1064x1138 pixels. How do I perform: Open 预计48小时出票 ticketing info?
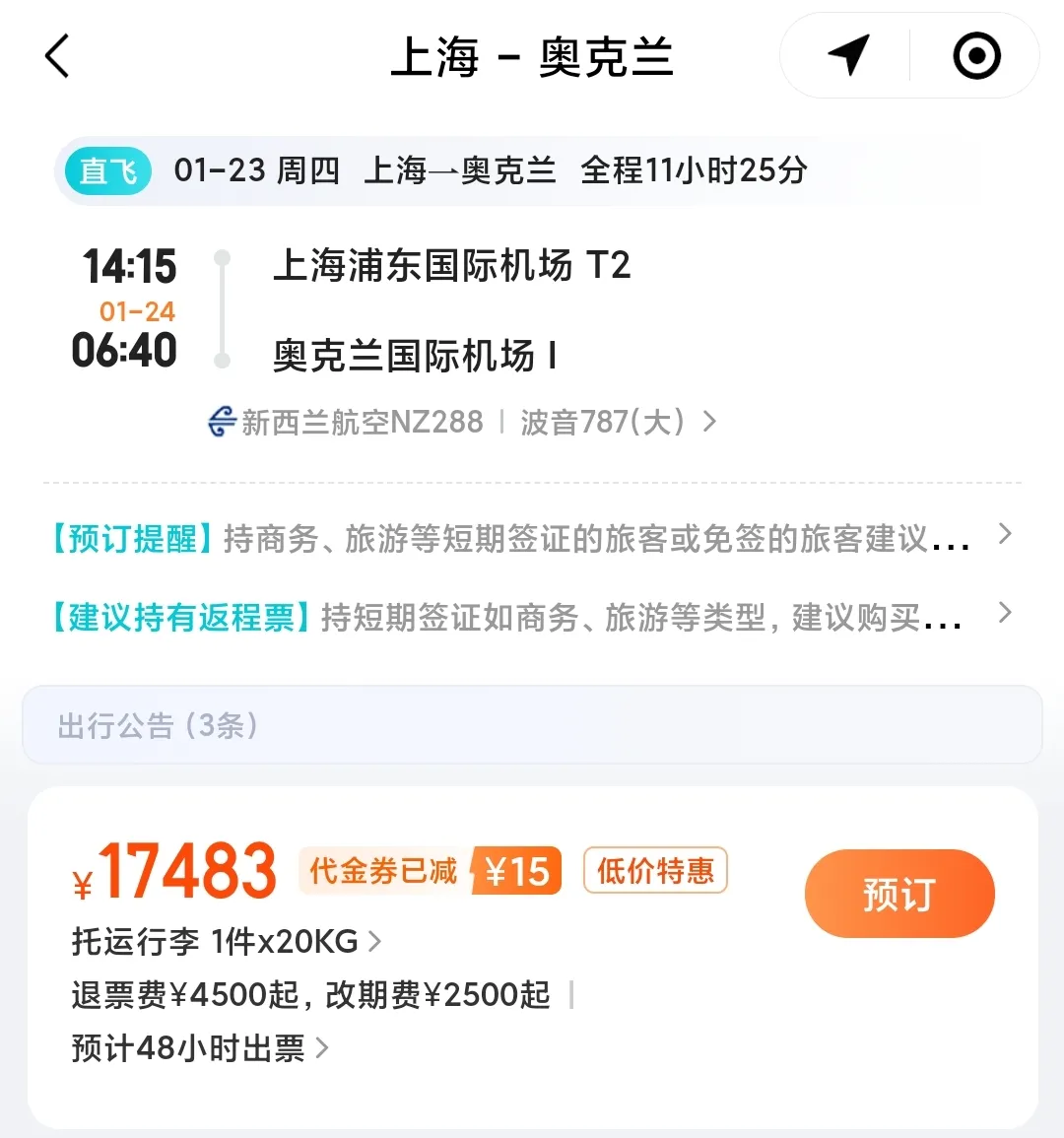click(200, 1047)
